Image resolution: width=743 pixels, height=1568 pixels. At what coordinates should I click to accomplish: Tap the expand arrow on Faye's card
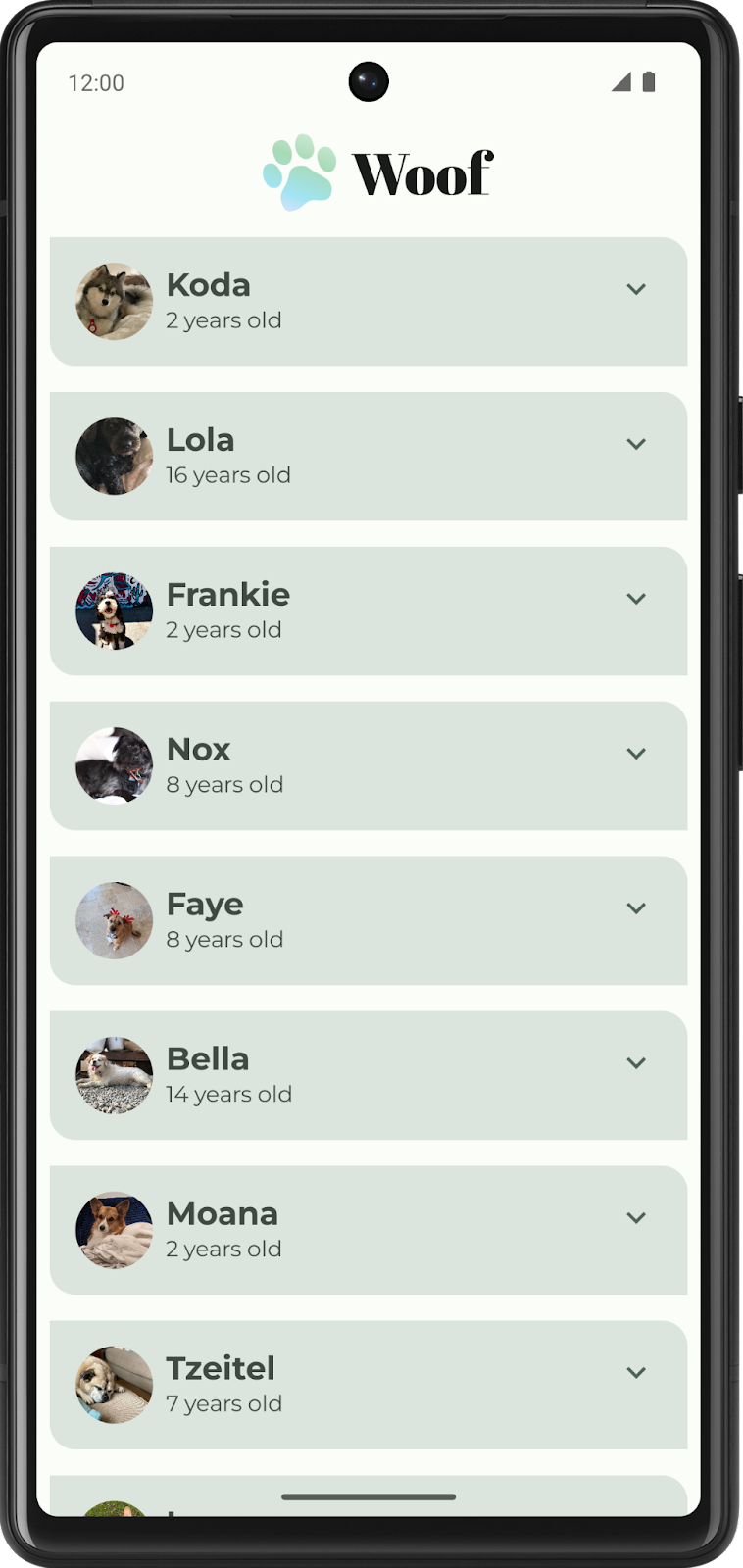(636, 908)
